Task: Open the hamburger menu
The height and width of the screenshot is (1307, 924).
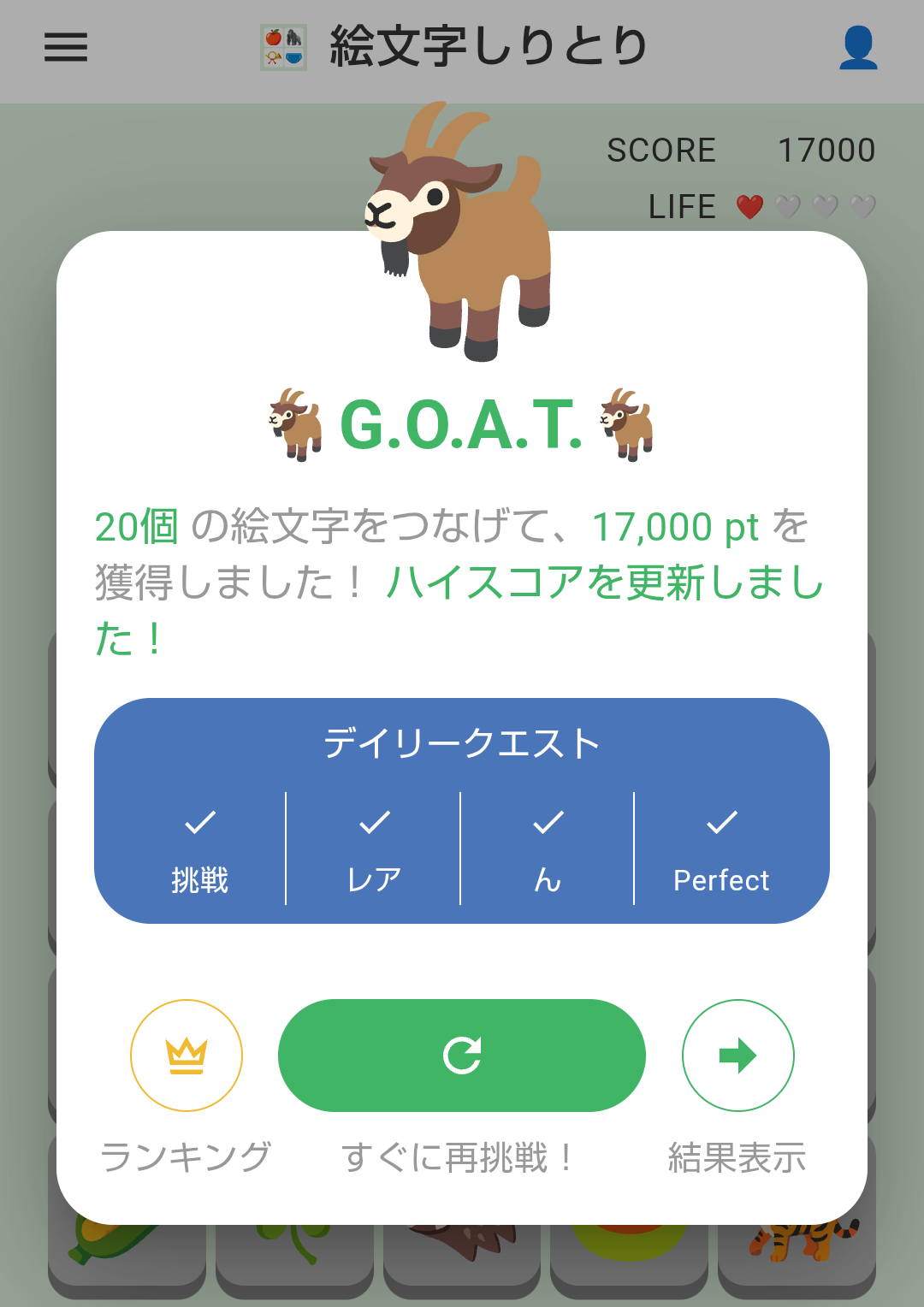Action: click(x=66, y=48)
